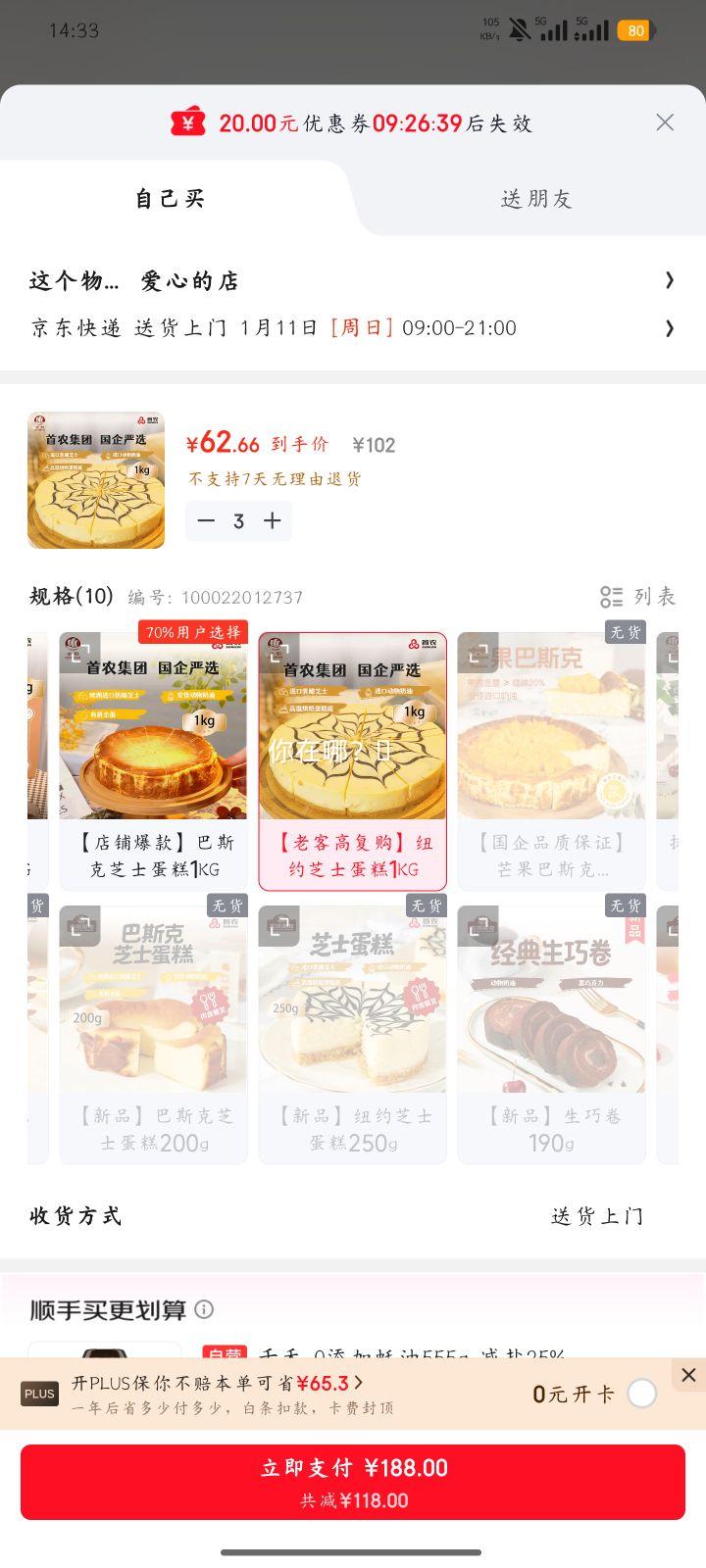
Task: Decrease quantity with the minus stepper
Action: click(x=206, y=520)
